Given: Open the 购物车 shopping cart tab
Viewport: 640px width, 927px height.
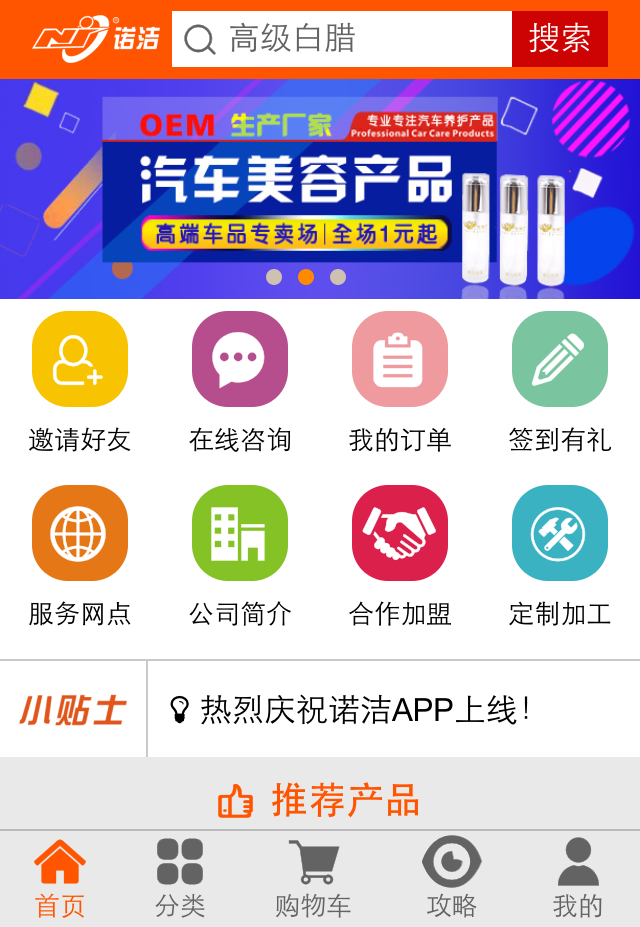Looking at the screenshot, I should coord(313,878).
